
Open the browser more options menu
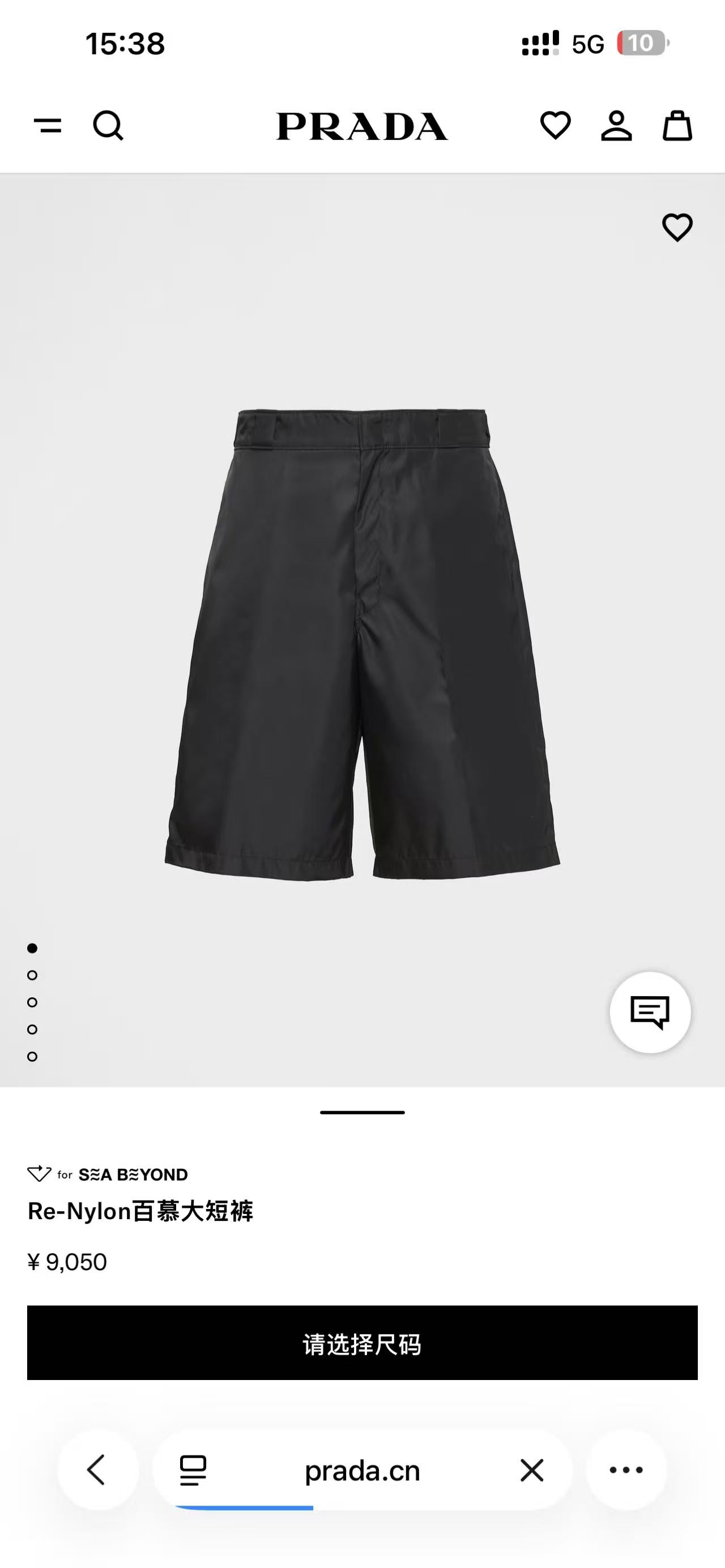[626, 1470]
